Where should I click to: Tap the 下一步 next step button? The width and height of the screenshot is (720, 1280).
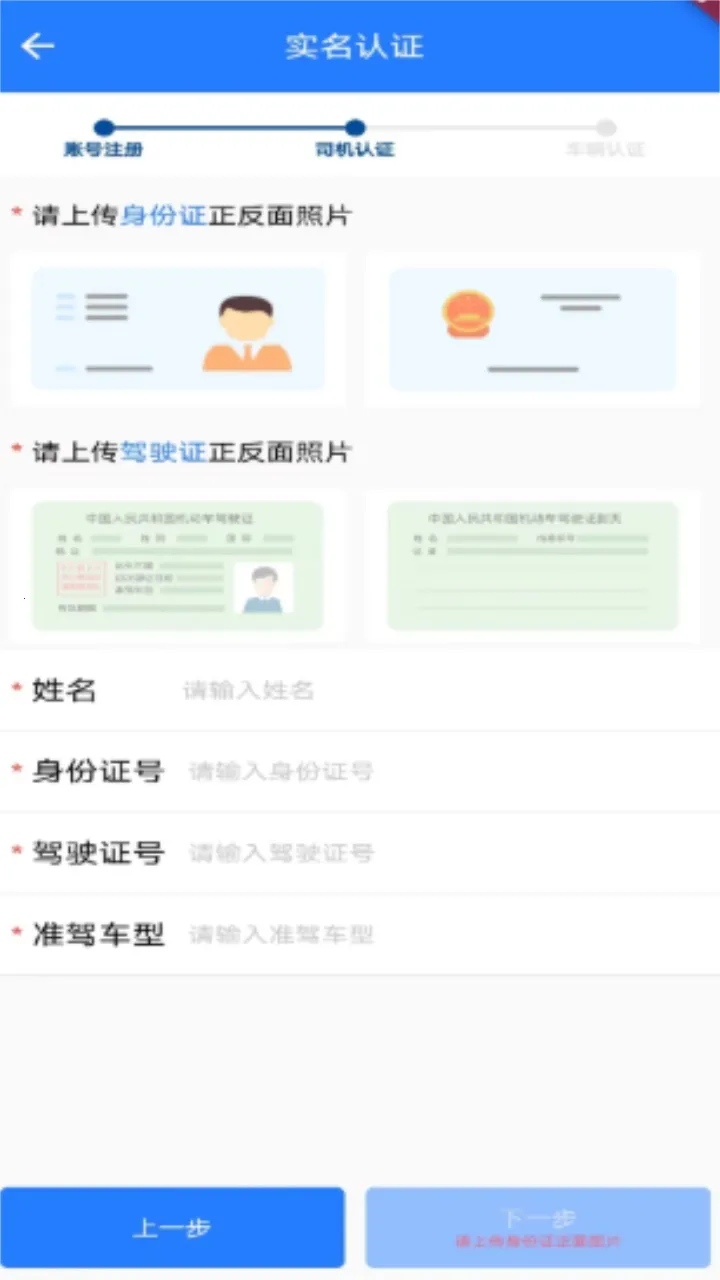coord(538,1228)
